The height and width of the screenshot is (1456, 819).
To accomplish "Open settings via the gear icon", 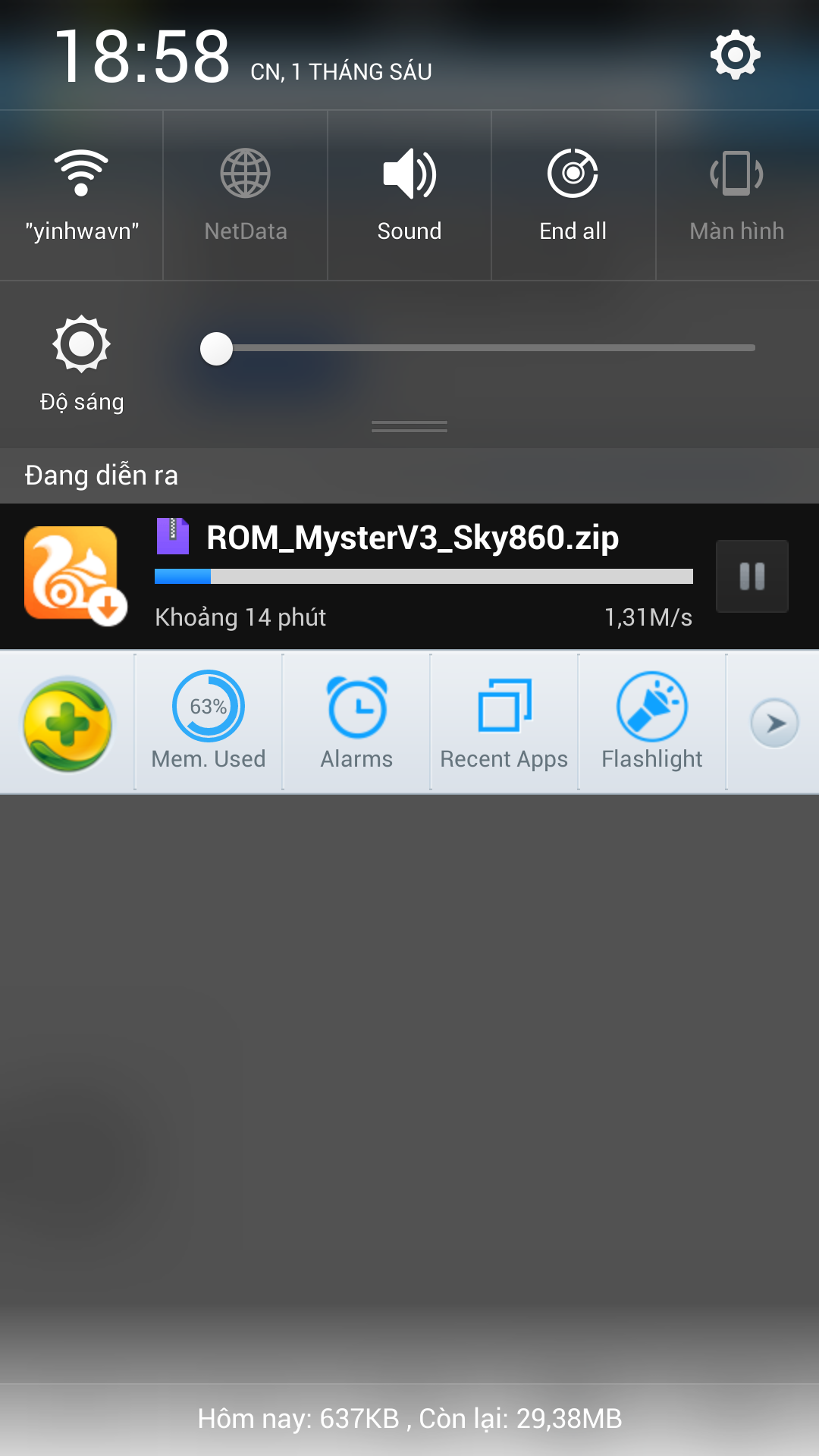I will pos(735,55).
